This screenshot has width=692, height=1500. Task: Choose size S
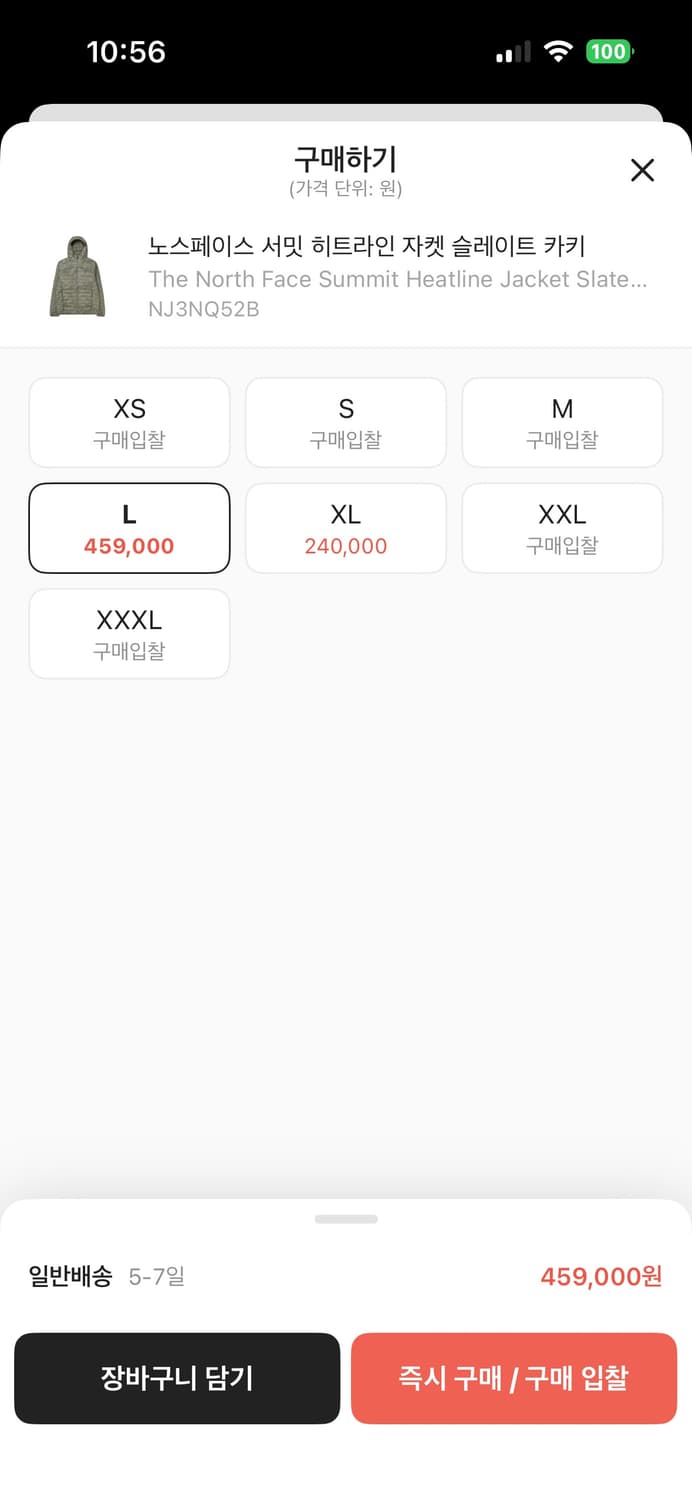tap(346, 422)
